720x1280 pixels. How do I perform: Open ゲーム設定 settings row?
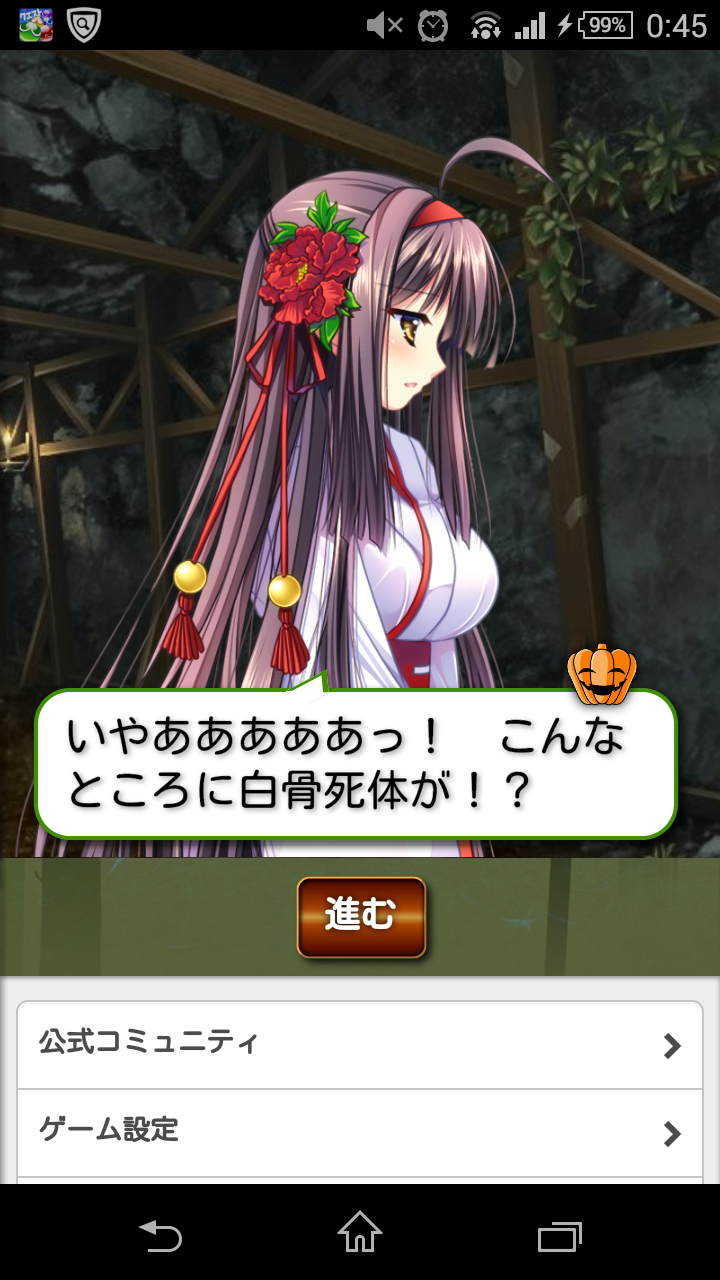pyautogui.click(x=360, y=1132)
